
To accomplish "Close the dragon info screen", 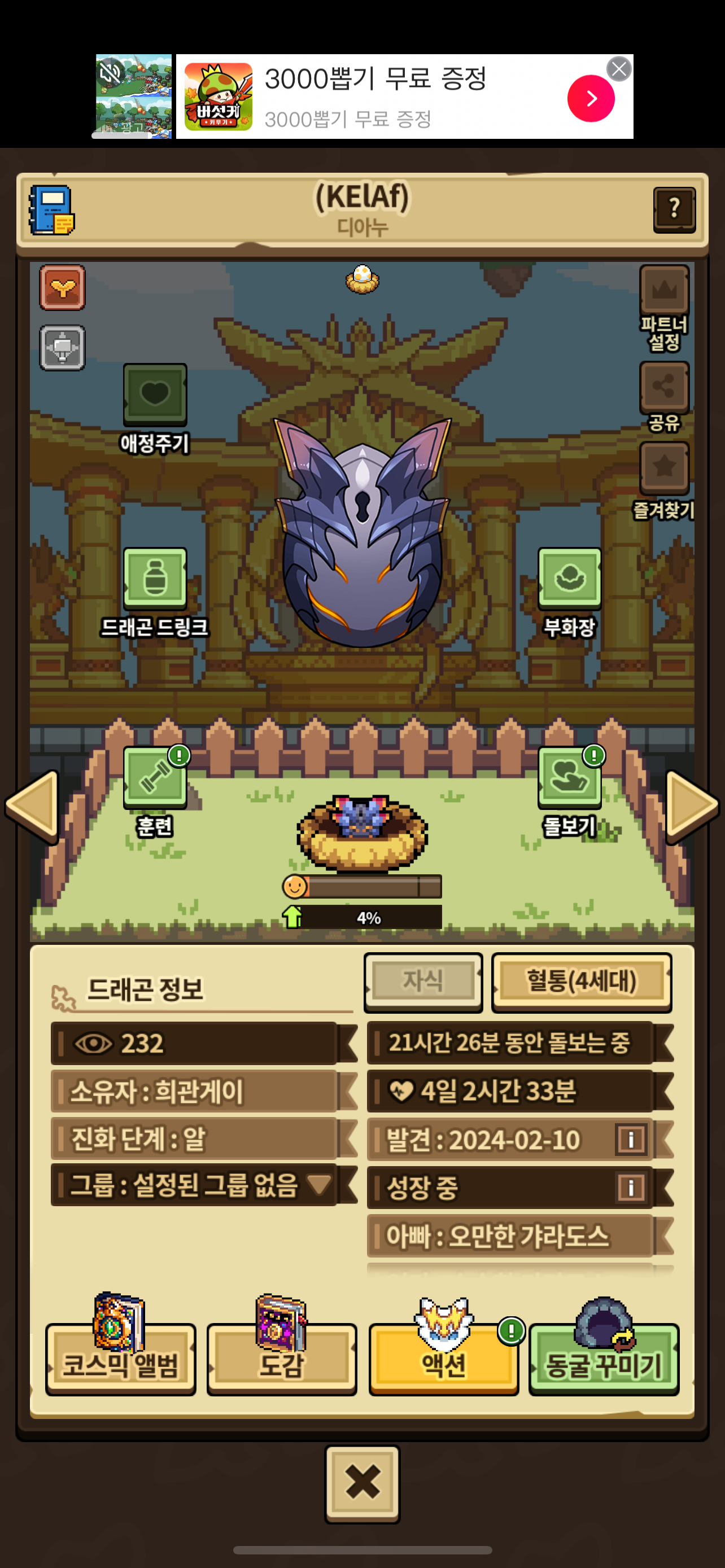I will coord(362,1483).
